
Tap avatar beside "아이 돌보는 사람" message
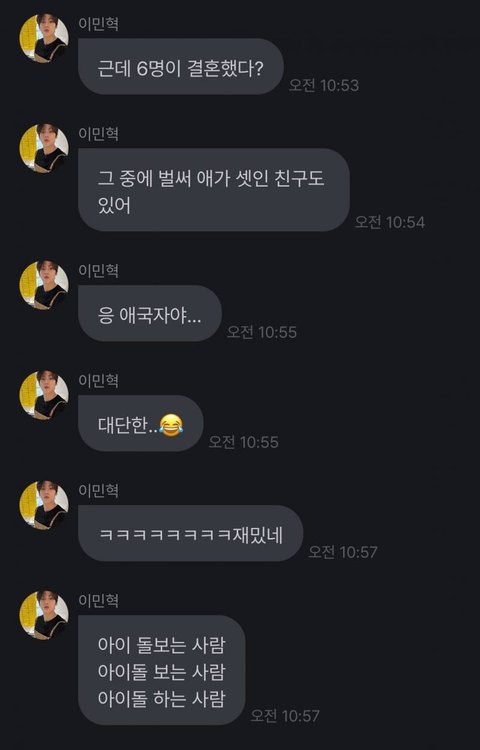[44, 615]
